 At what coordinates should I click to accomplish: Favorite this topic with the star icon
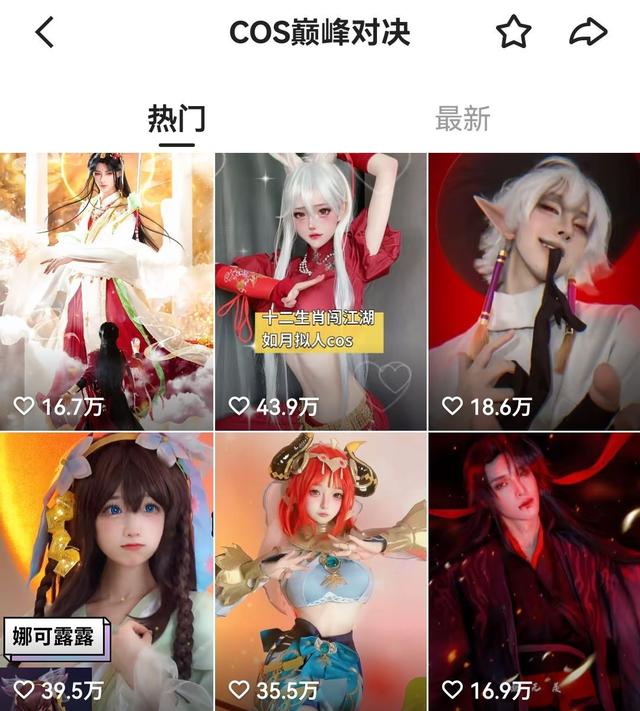513,33
